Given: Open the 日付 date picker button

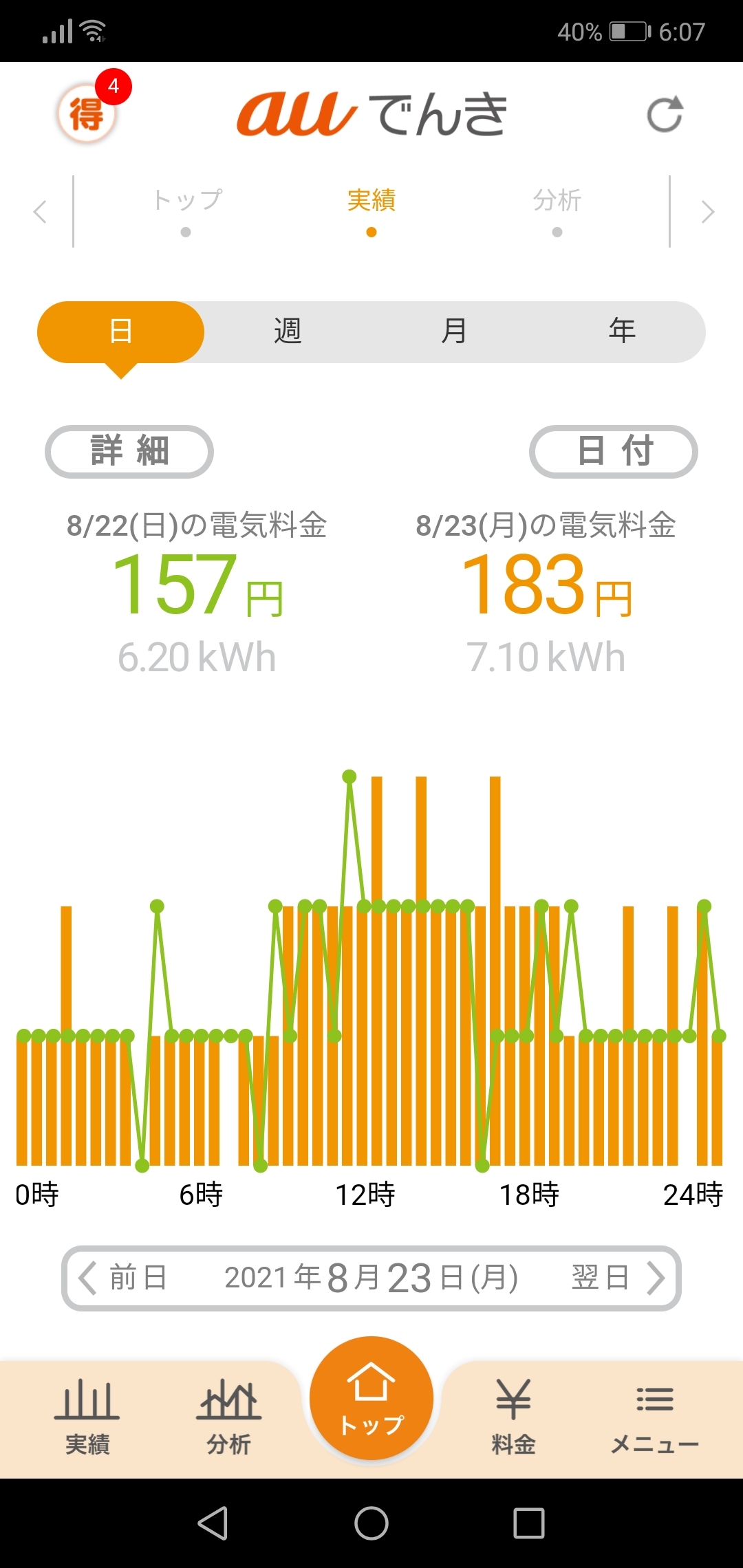Looking at the screenshot, I should coord(614,452).
